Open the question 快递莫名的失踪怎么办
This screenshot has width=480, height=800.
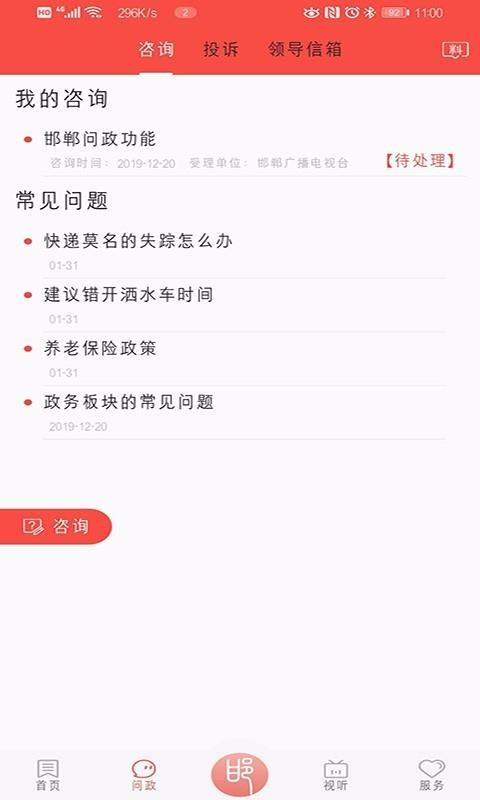click(237, 251)
